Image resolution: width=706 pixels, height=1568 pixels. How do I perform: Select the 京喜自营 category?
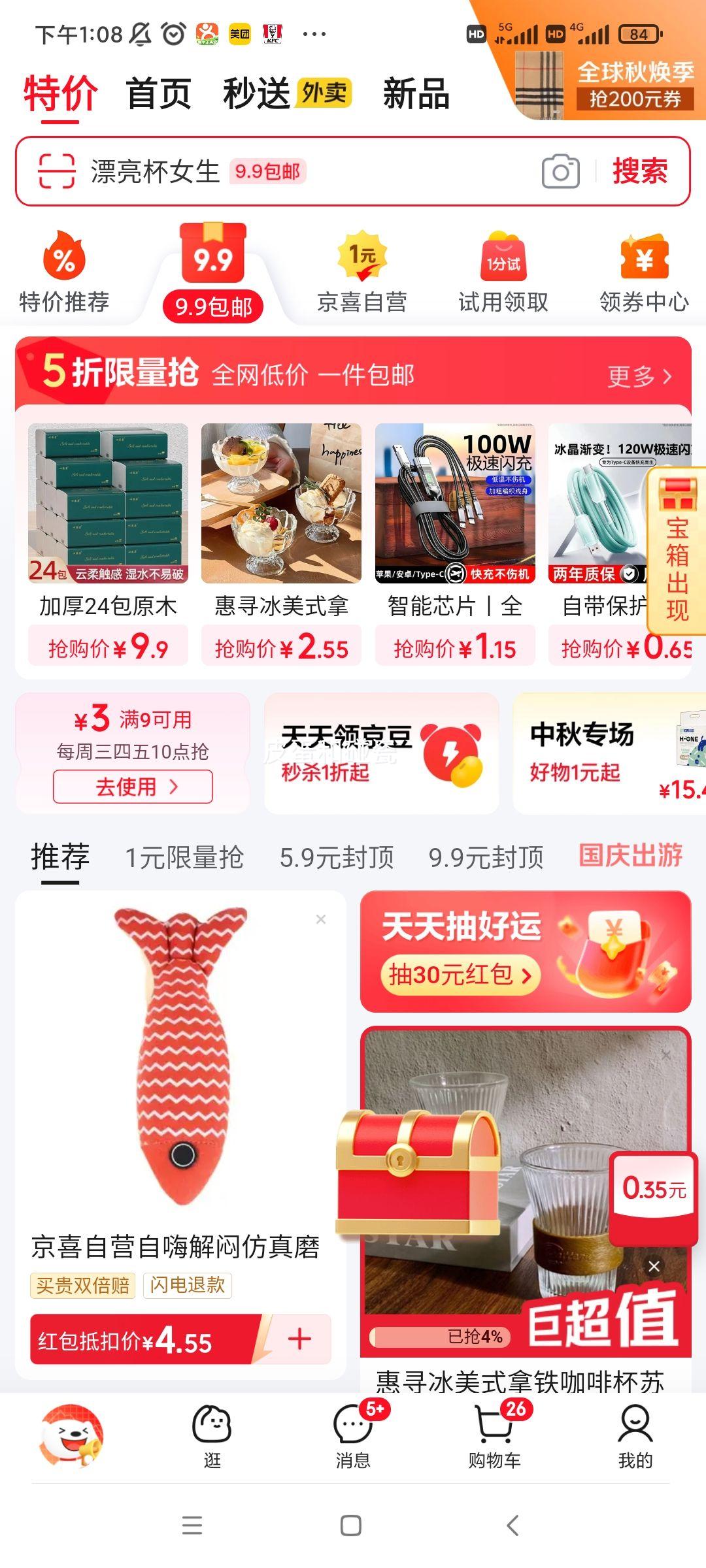click(361, 274)
